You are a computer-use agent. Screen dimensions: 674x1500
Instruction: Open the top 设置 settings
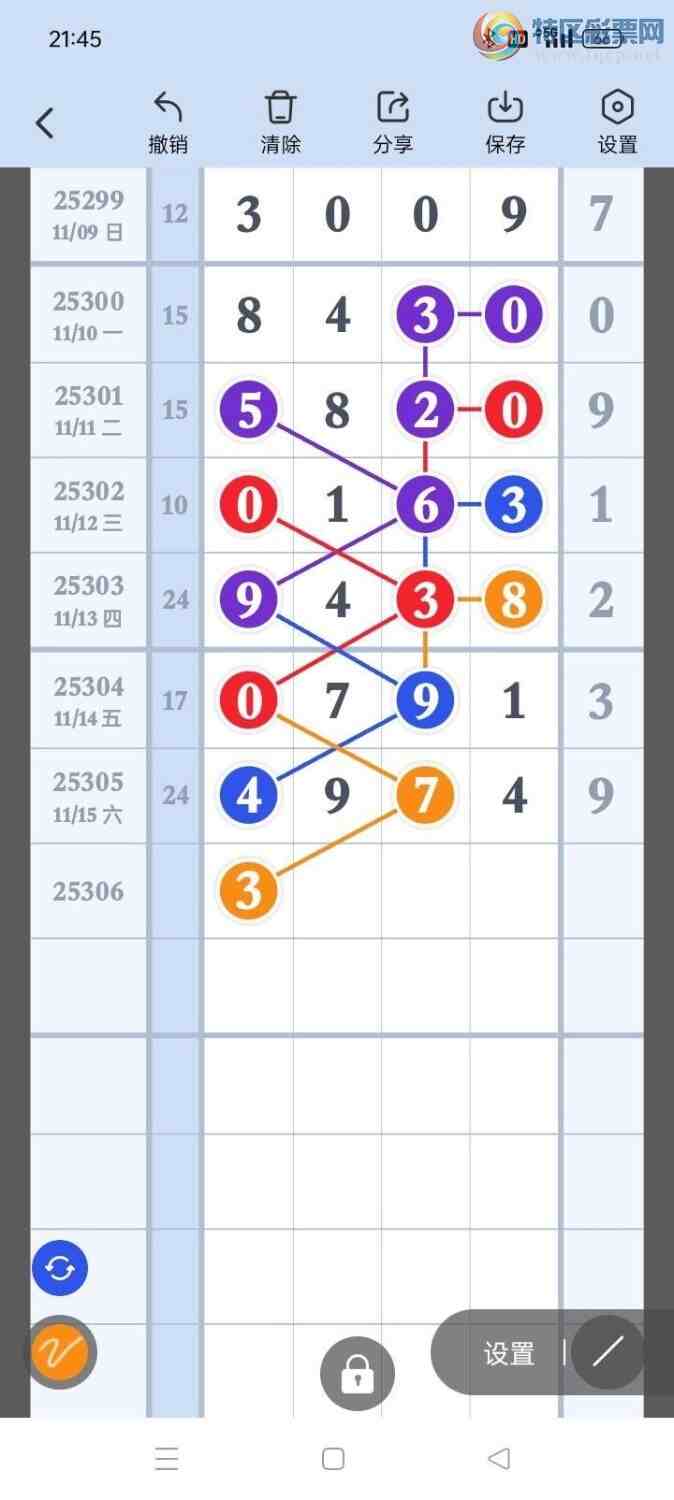(x=617, y=122)
